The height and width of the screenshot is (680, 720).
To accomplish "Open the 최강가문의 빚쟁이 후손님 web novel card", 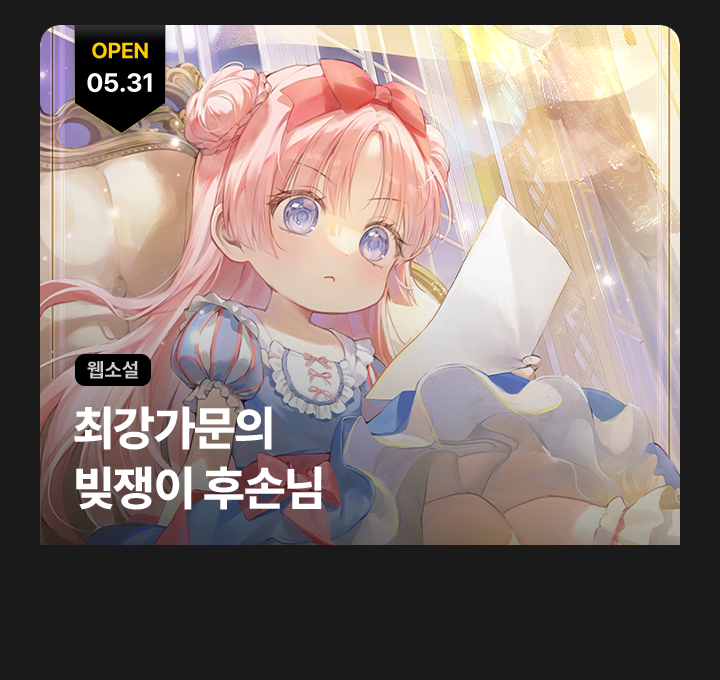I will (360, 285).
